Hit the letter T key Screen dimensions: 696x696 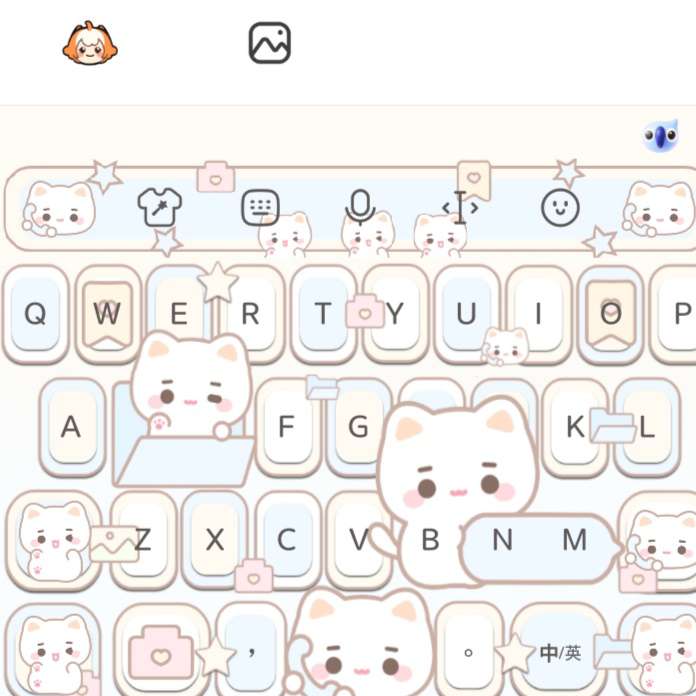point(322,314)
